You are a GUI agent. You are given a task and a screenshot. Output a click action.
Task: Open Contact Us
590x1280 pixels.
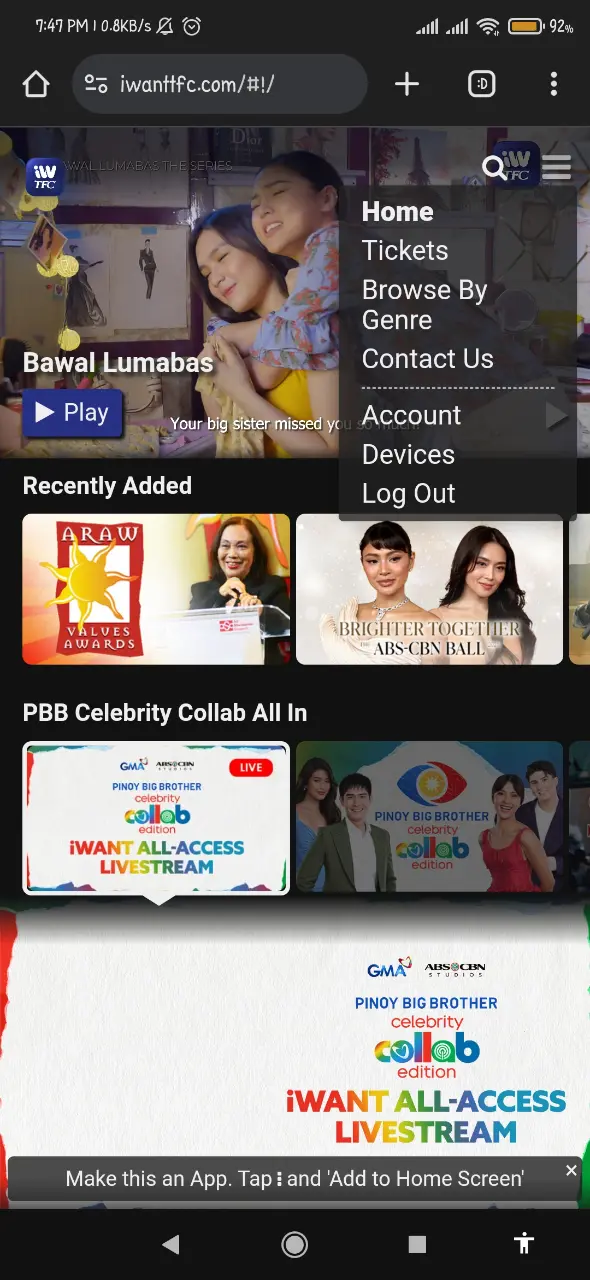pos(428,359)
